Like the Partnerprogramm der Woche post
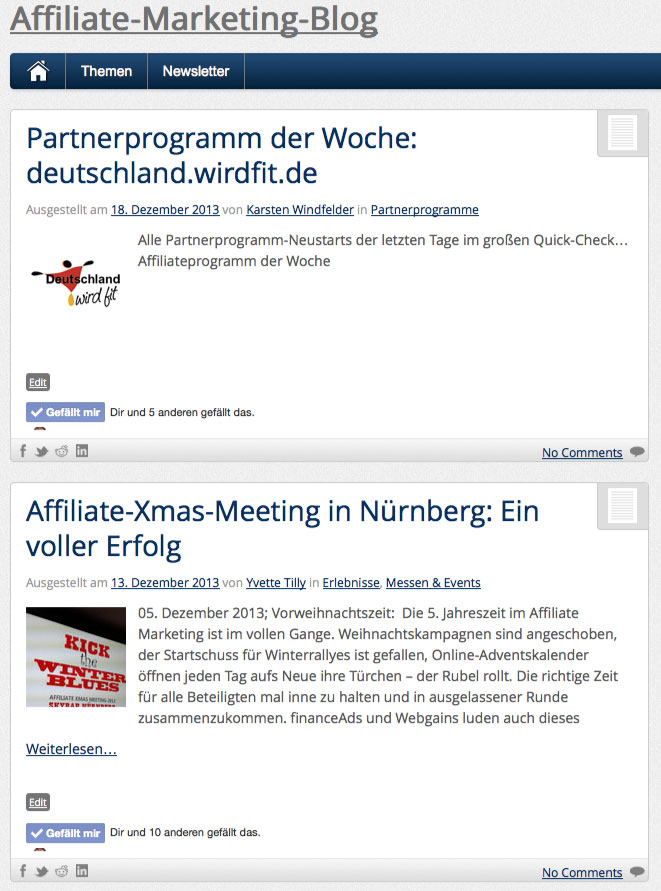This screenshot has height=891, width=661. [65, 411]
